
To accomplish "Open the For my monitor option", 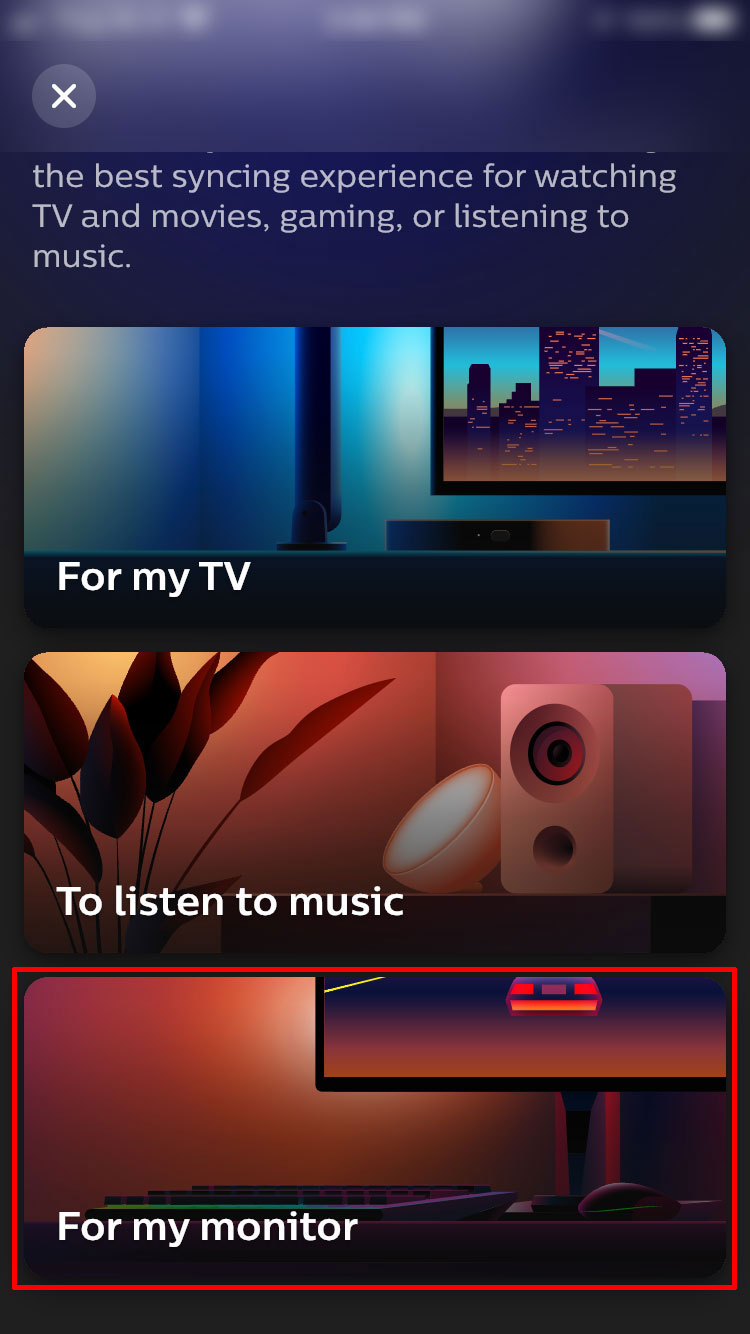I will (374, 1127).
